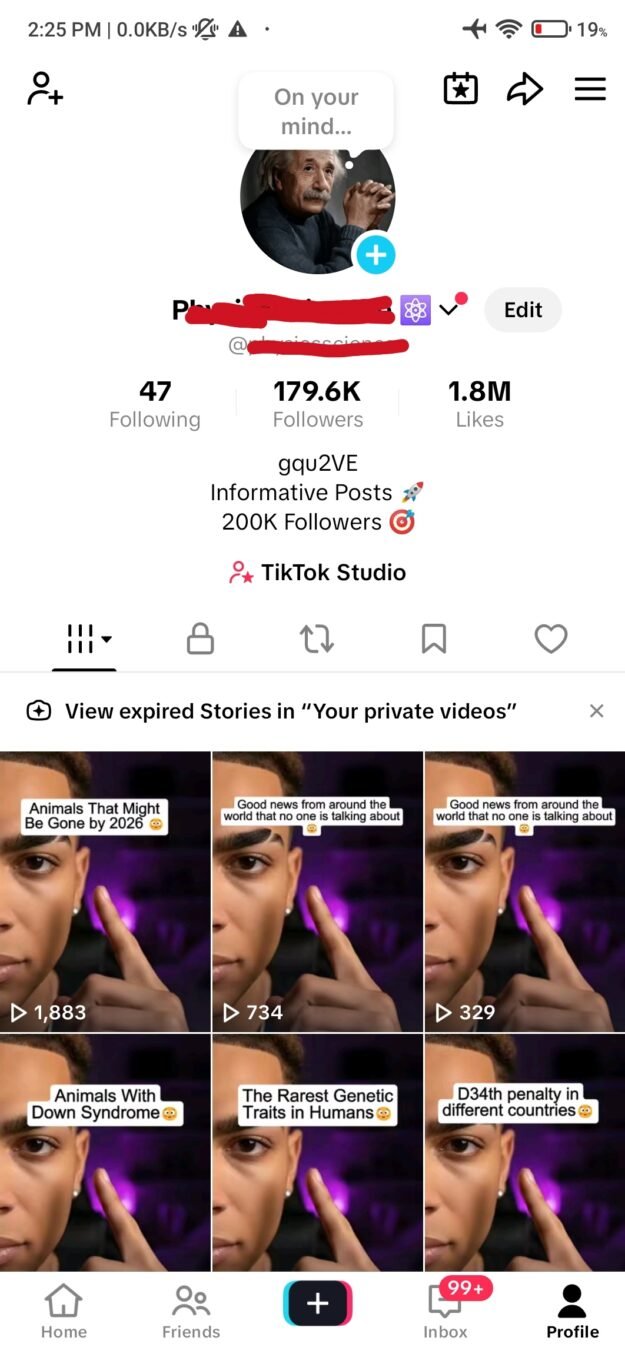The image size is (625, 1354).
Task: Go to the Inbox tab
Action: point(446,1311)
